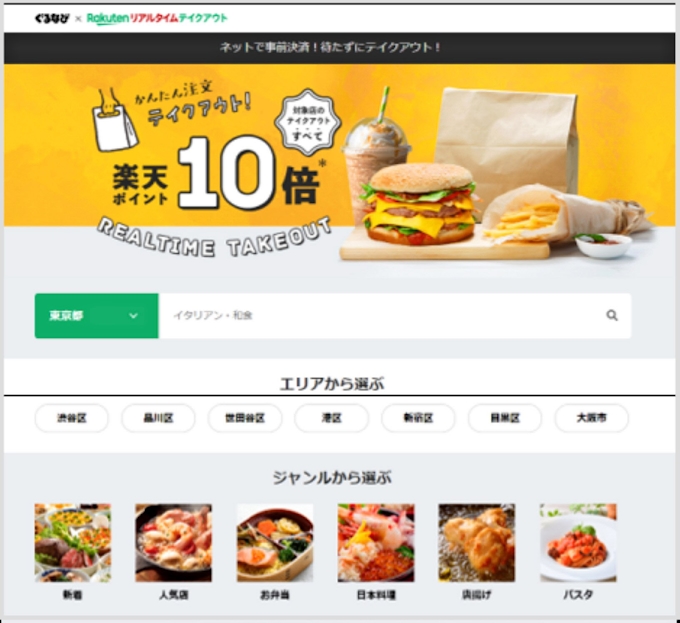
Task: Pick the 大阪市 area chip
Action: [591, 418]
